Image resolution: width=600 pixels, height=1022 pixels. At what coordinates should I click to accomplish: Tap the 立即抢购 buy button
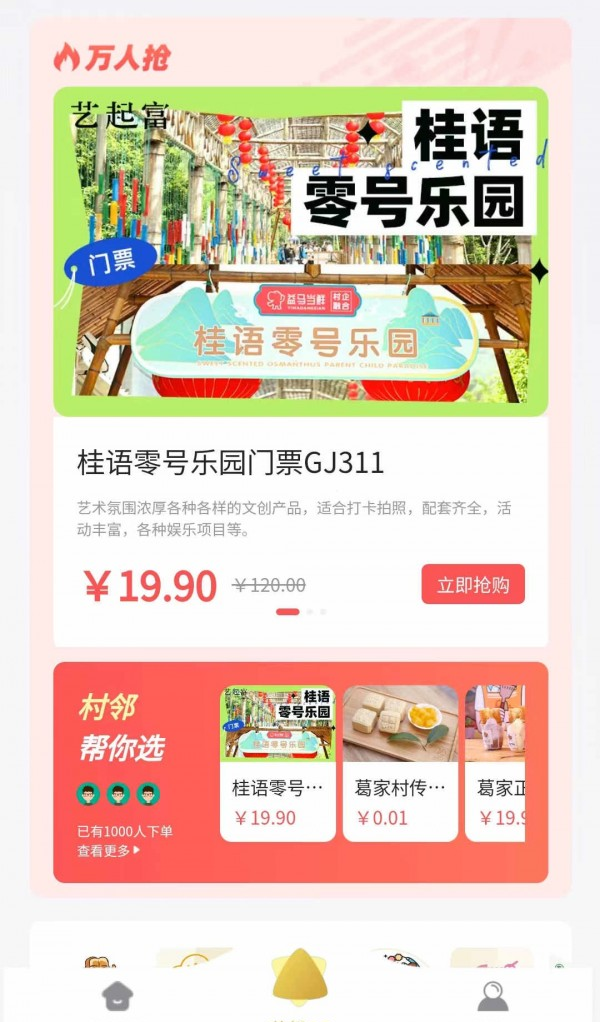pyautogui.click(x=472, y=585)
